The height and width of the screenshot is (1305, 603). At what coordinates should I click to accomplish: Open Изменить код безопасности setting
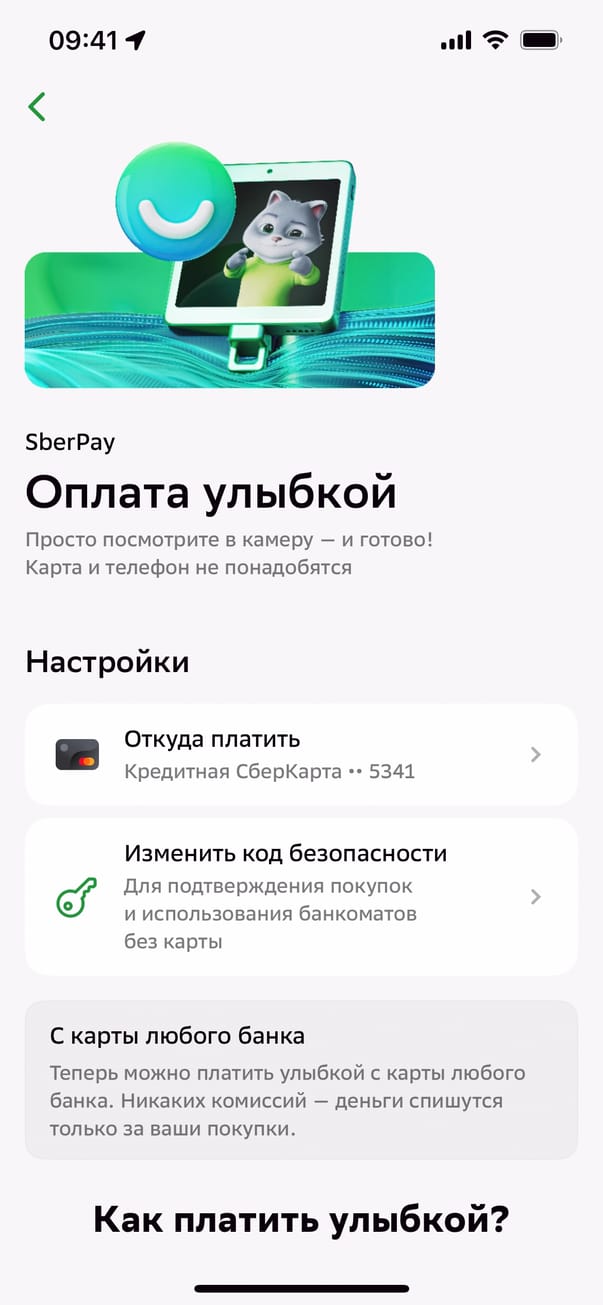pyautogui.click(x=301, y=897)
